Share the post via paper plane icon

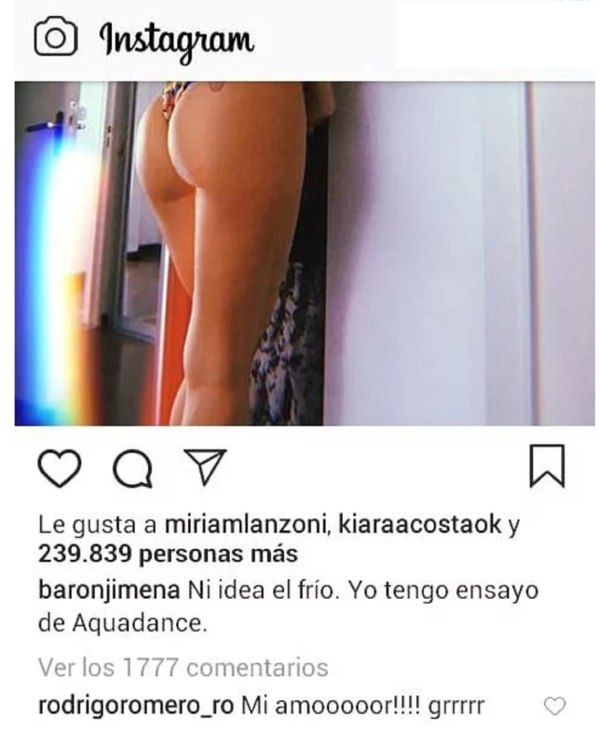(206, 466)
